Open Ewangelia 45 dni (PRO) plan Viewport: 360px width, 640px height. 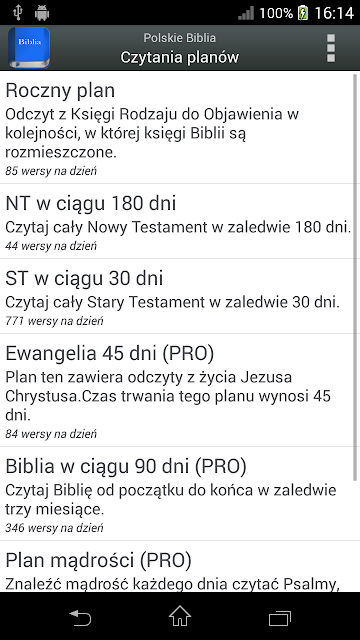tap(177, 390)
